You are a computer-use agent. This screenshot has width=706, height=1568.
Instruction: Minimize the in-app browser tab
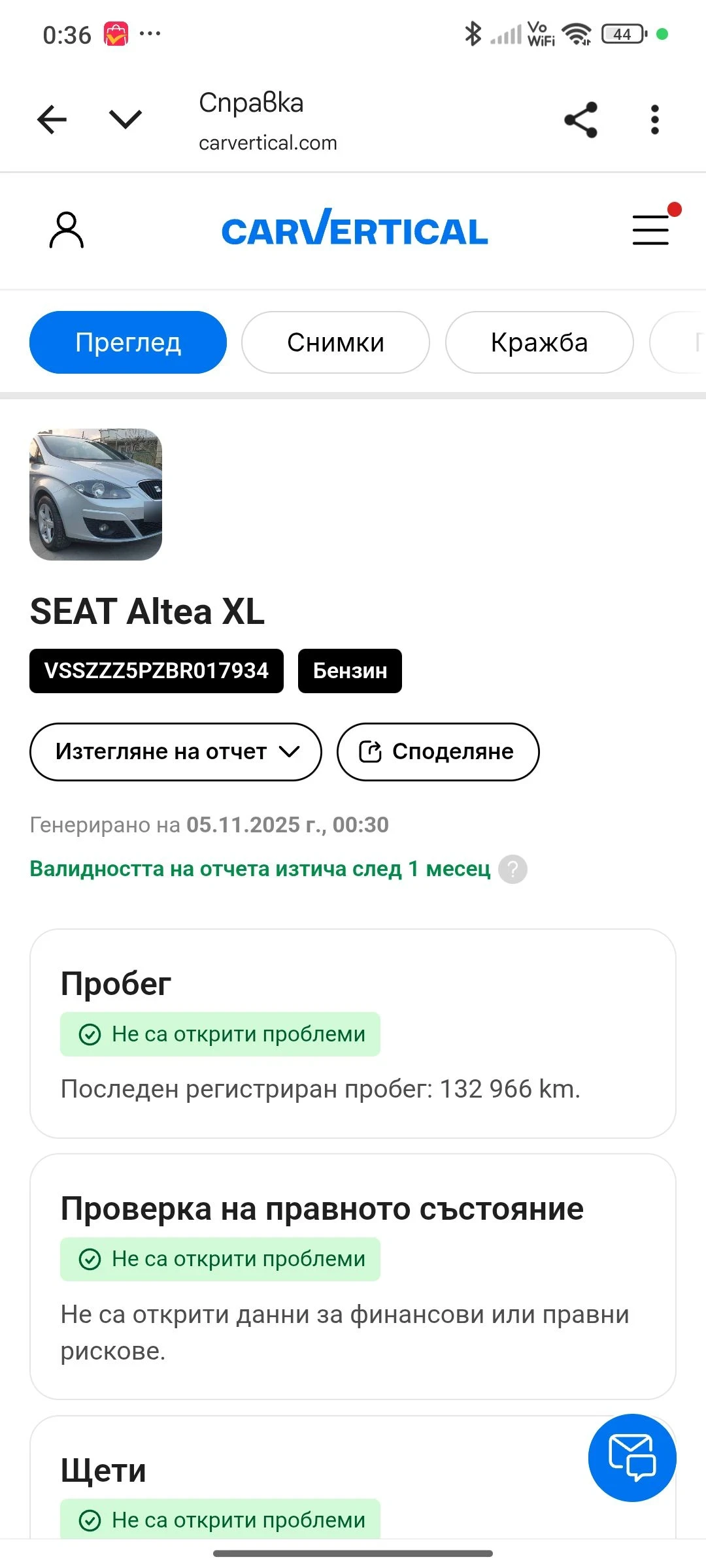(125, 120)
